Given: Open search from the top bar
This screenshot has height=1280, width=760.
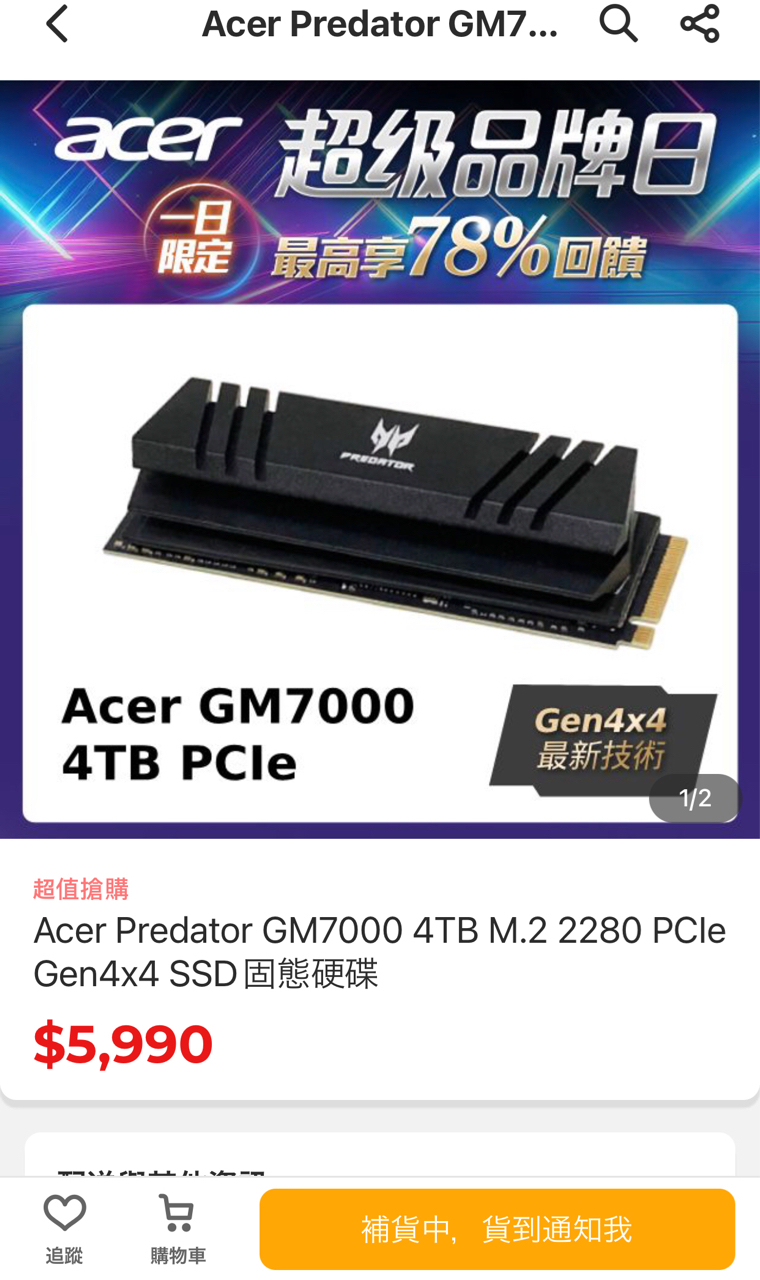Looking at the screenshot, I should (x=618, y=23).
